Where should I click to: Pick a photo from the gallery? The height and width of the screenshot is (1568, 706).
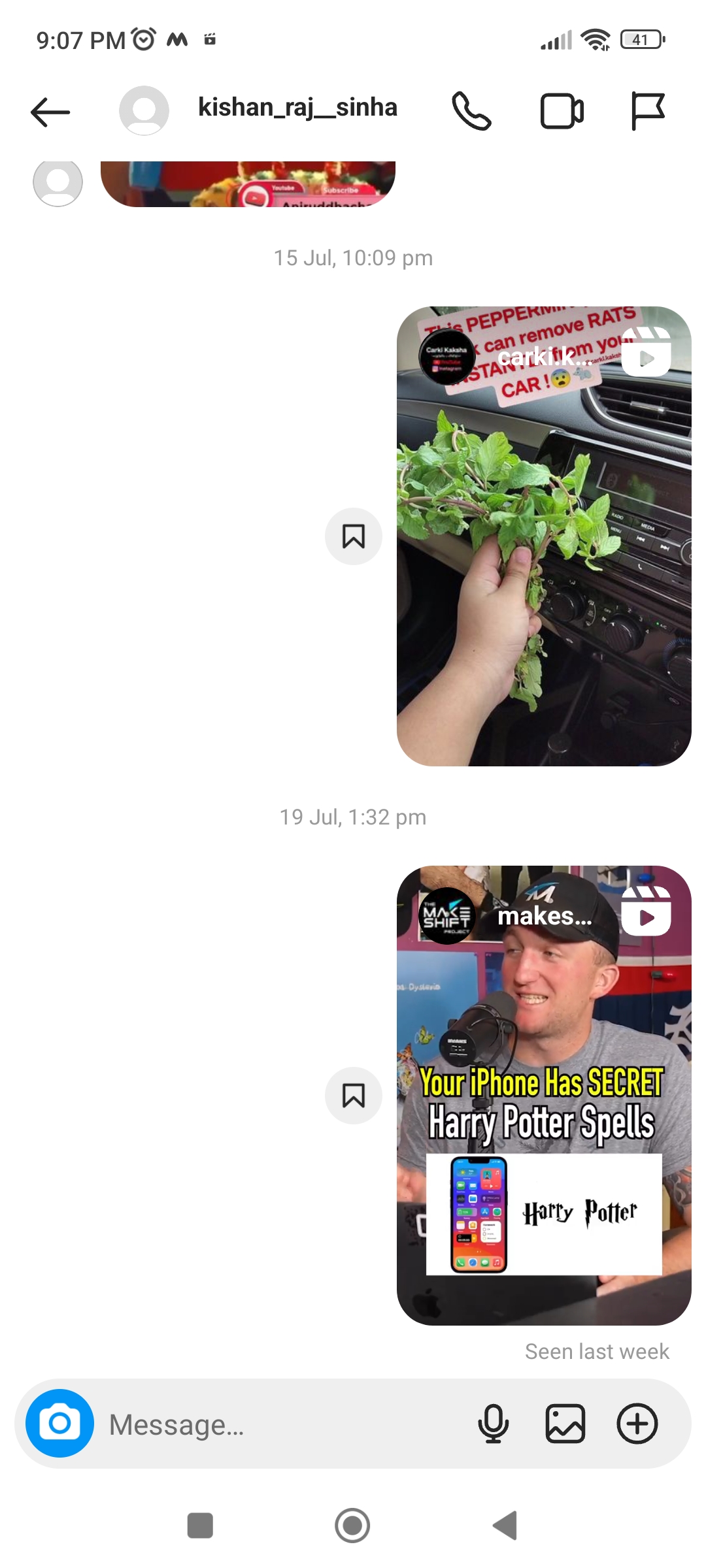tap(565, 1424)
